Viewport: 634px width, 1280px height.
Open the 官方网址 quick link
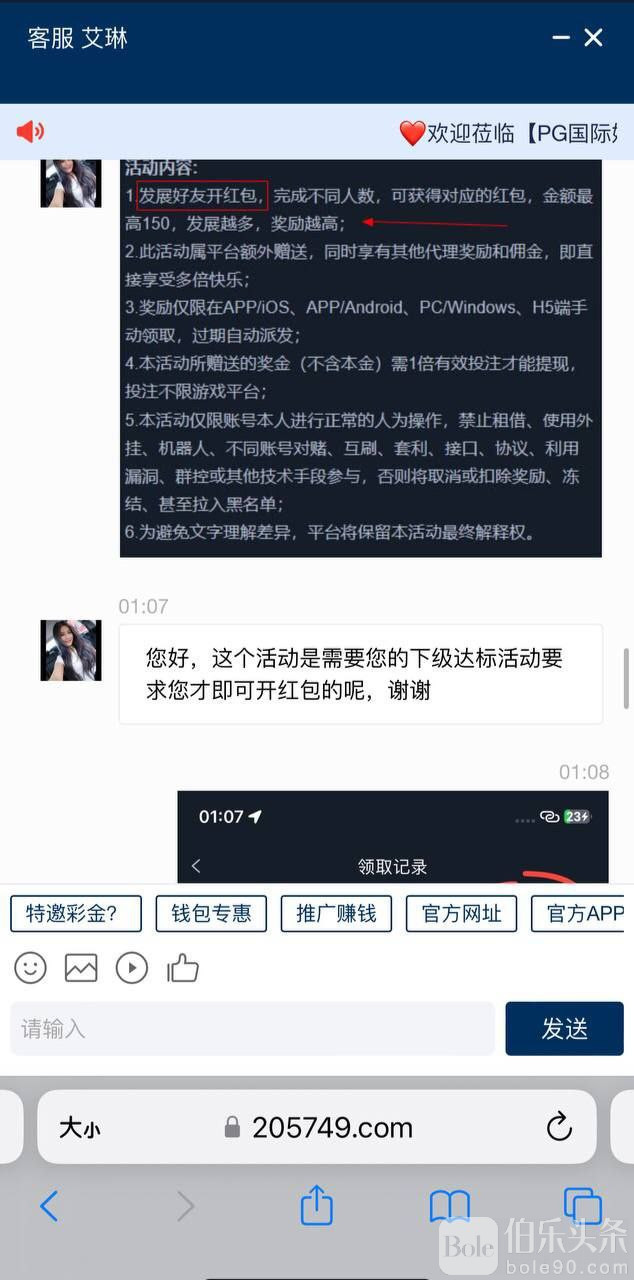pos(461,913)
